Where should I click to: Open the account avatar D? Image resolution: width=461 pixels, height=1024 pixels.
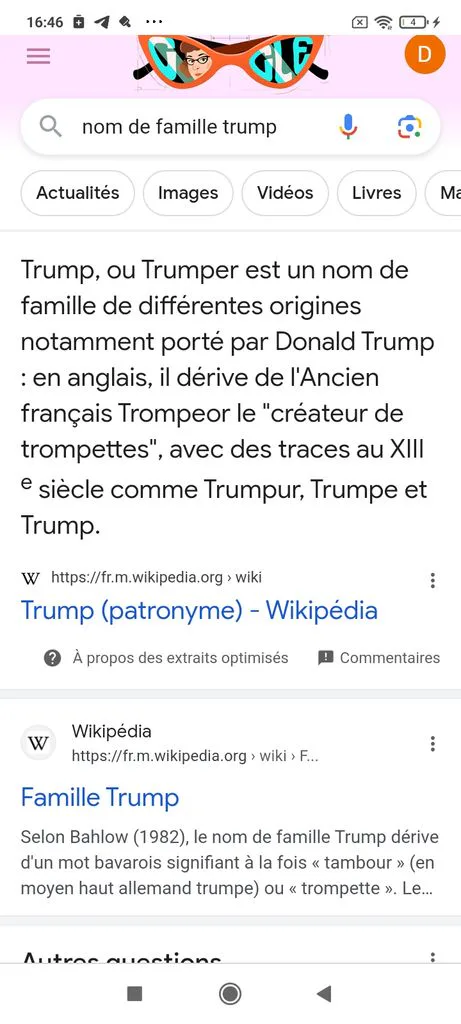(x=424, y=54)
